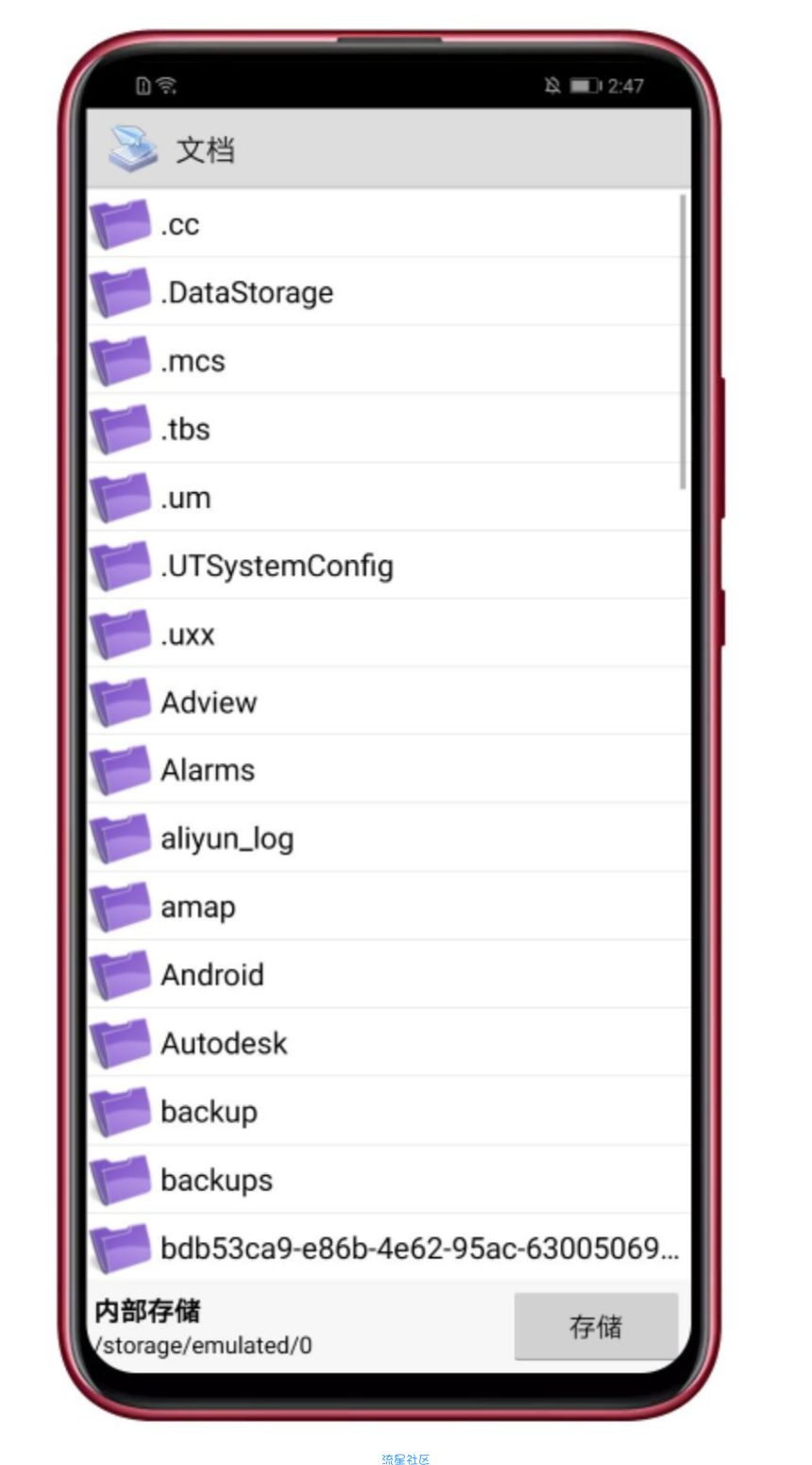Tap the 存储 button
Viewport: 812px width, 1465px height.
pos(596,1326)
